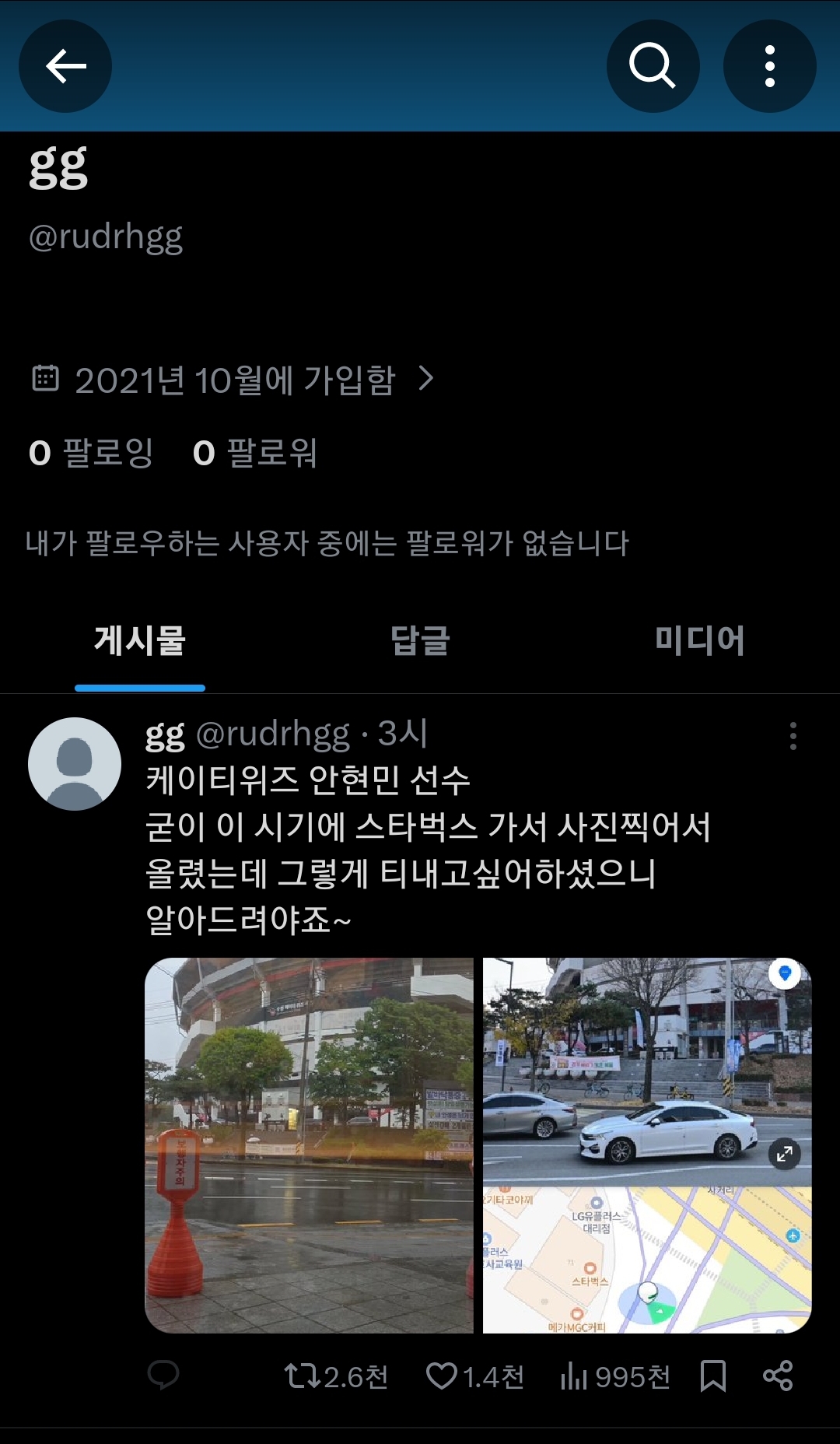Bookmark gg's post
840x1444 pixels.
click(713, 1376)
